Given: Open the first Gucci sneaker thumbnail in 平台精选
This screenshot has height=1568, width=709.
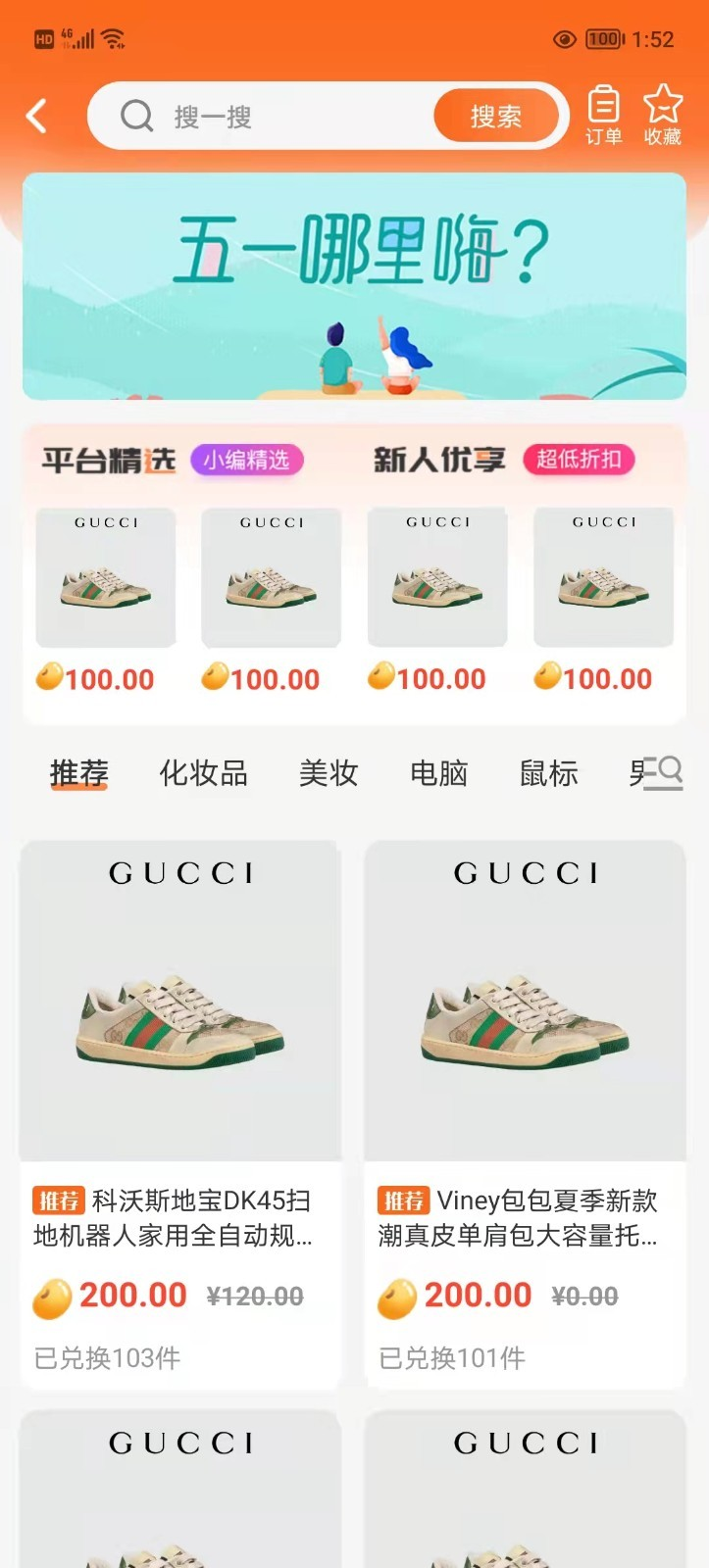Looking at the screenshot, I should click(x=105, y=578).
